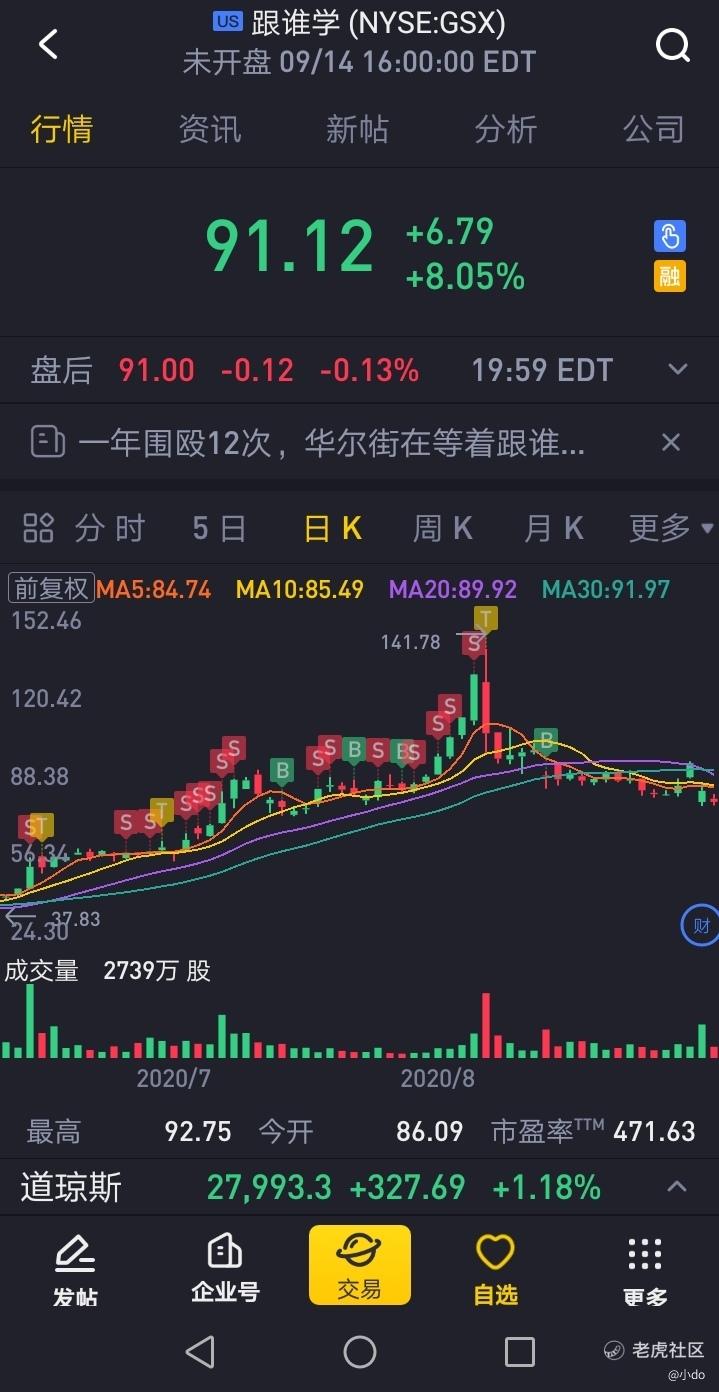Open the 分析 tab
This screenshot has height=1392, width=719.
505,130
